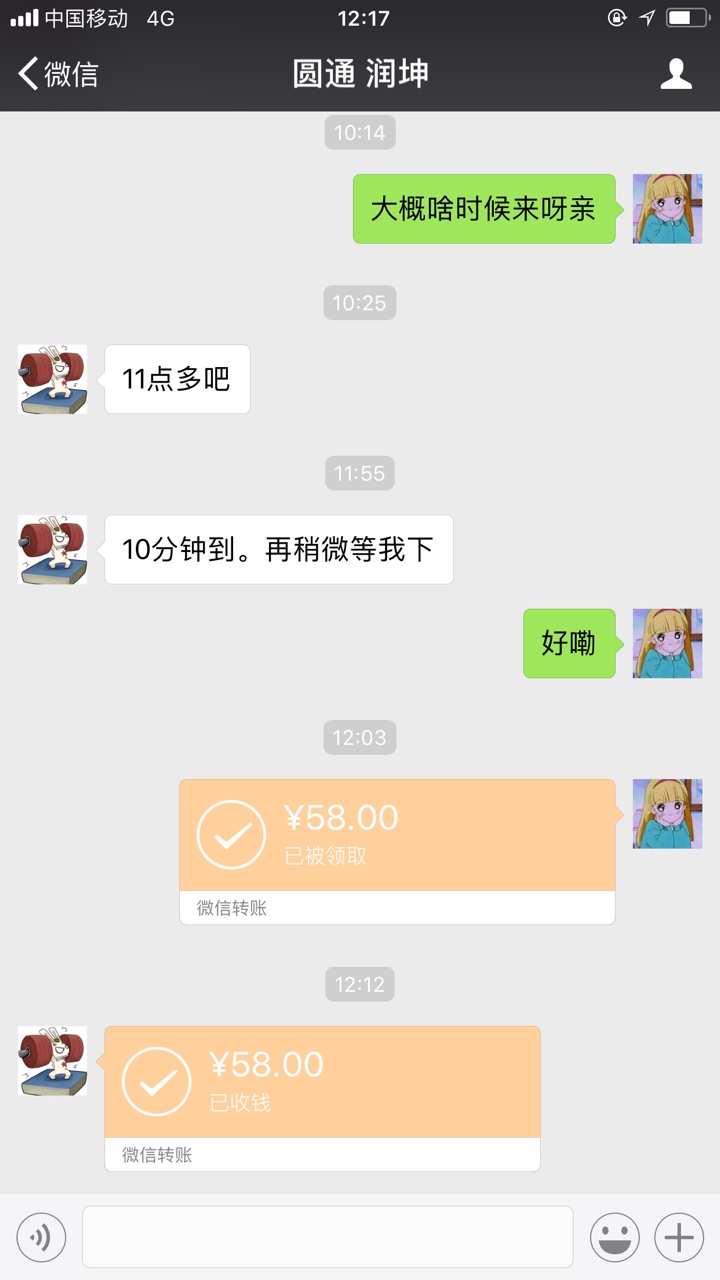Image resolution: width=720 pixels, height=1280 pixels.
Task: Open the emoji sticker panel
Action: [x=614, y=1238]
